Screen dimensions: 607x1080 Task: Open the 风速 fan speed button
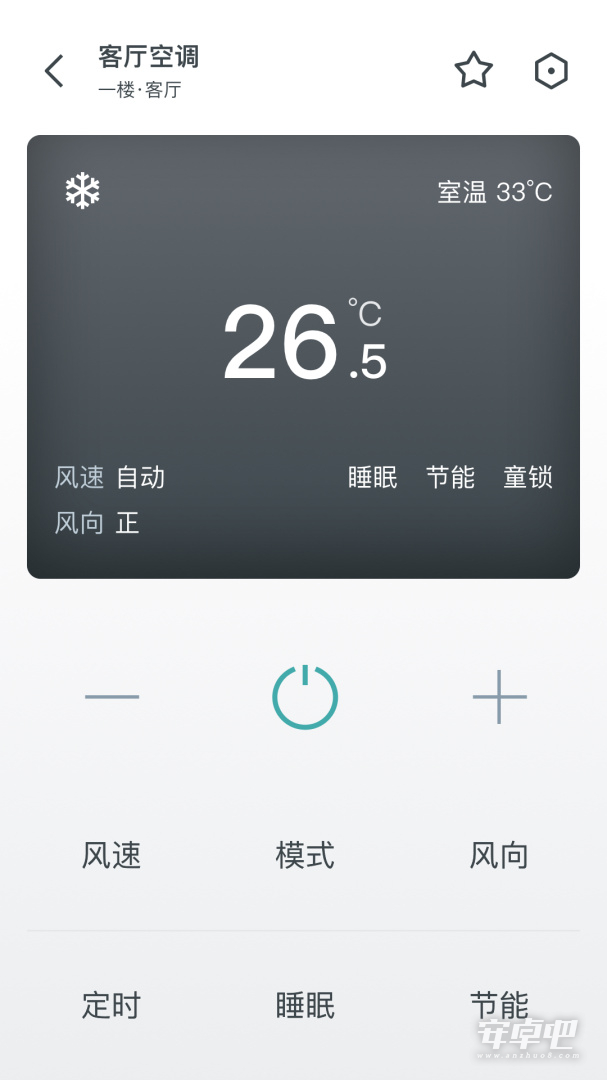point(111,855)
